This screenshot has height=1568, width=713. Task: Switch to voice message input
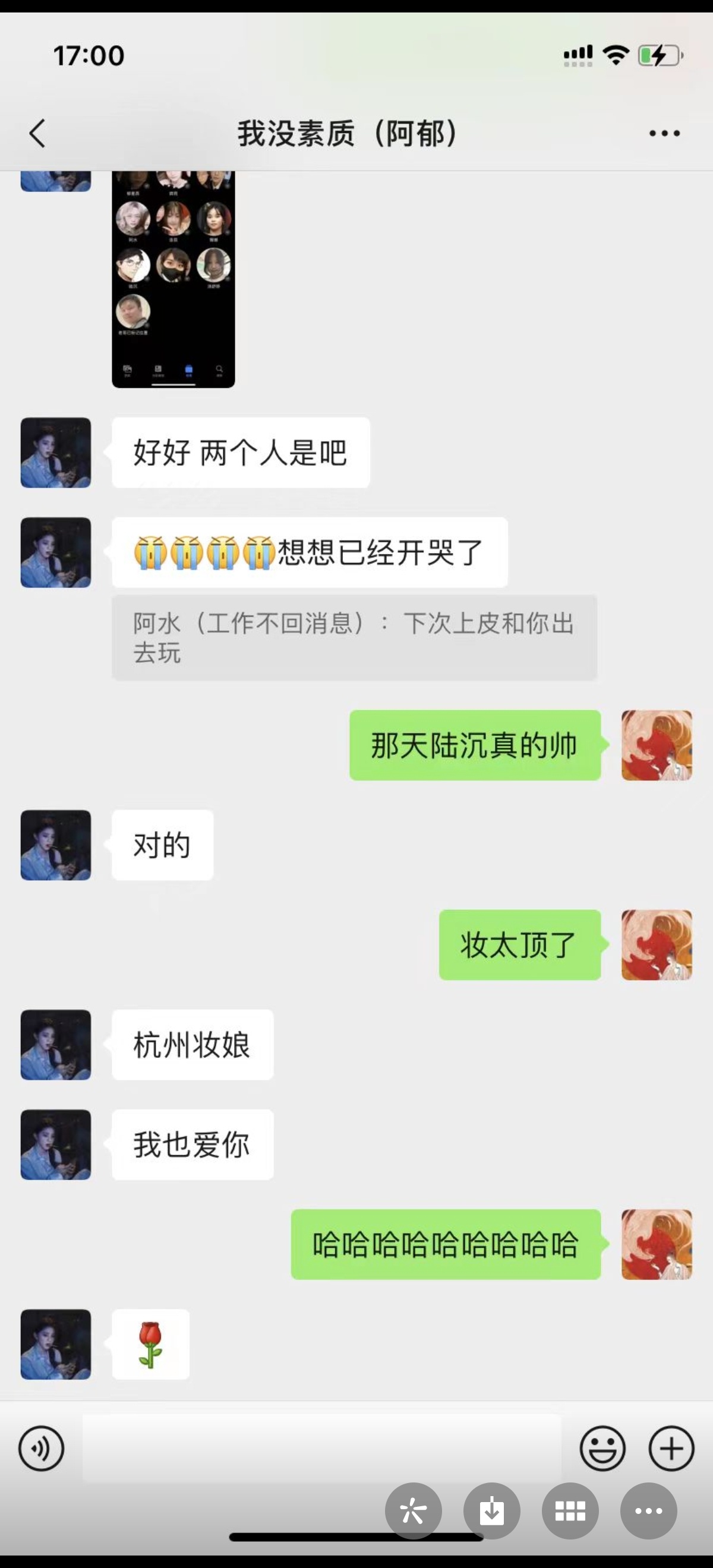(x=42, y=1448)
